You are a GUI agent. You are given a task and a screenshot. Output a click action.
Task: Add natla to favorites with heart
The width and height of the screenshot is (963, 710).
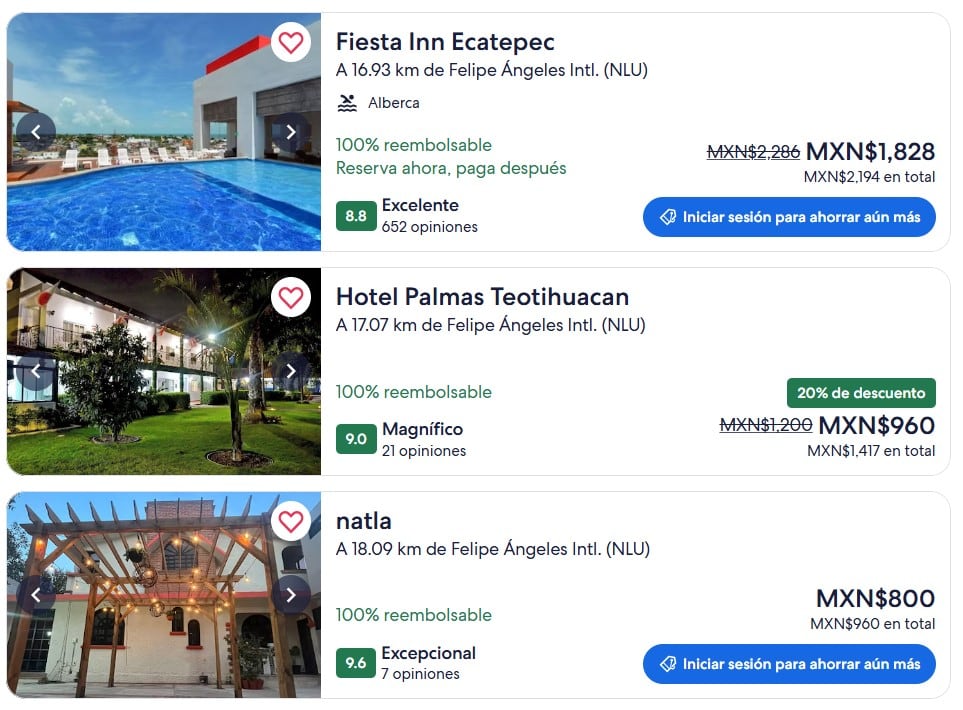point(290,521)
